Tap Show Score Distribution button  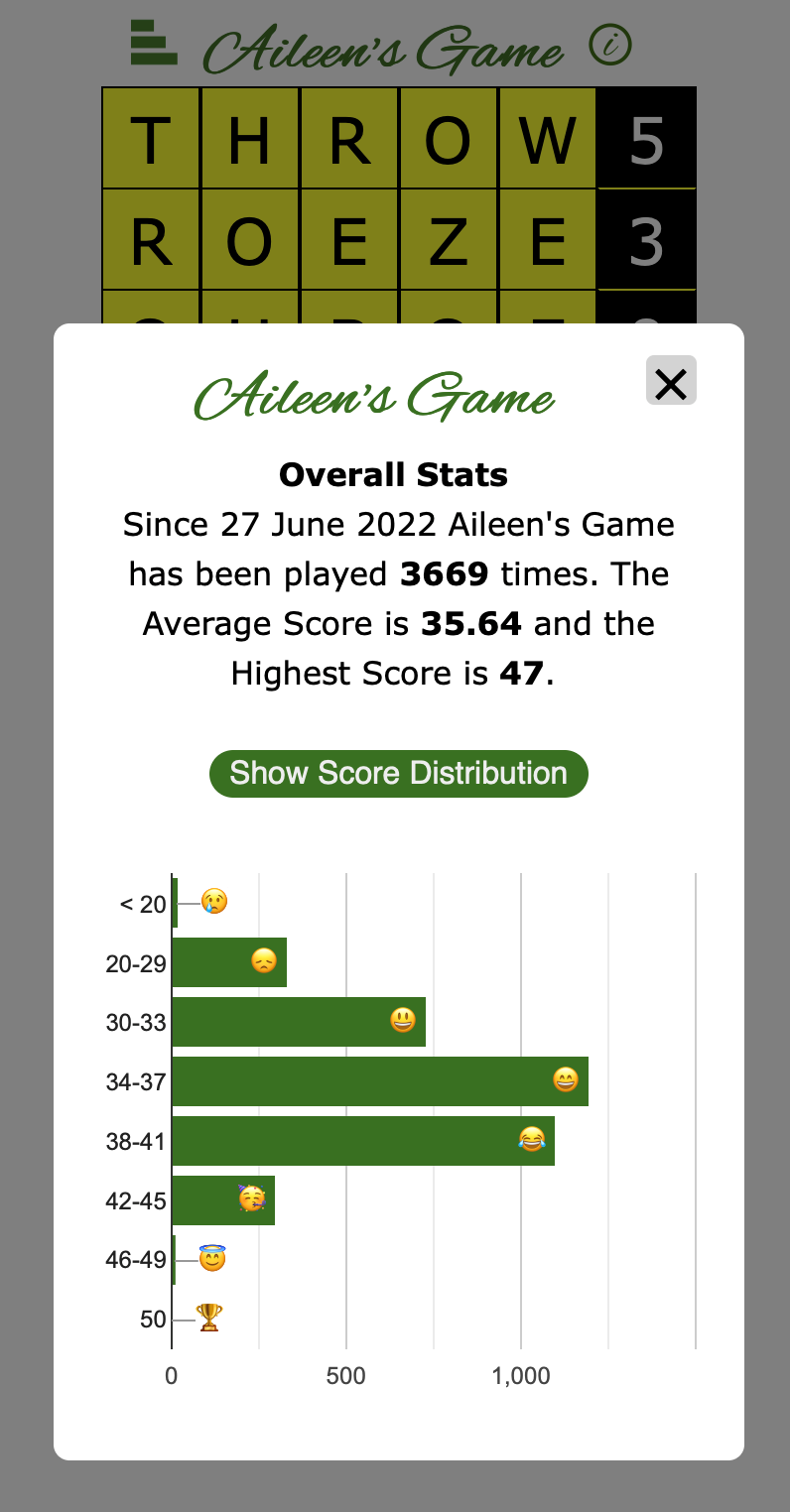click(398, 774)
